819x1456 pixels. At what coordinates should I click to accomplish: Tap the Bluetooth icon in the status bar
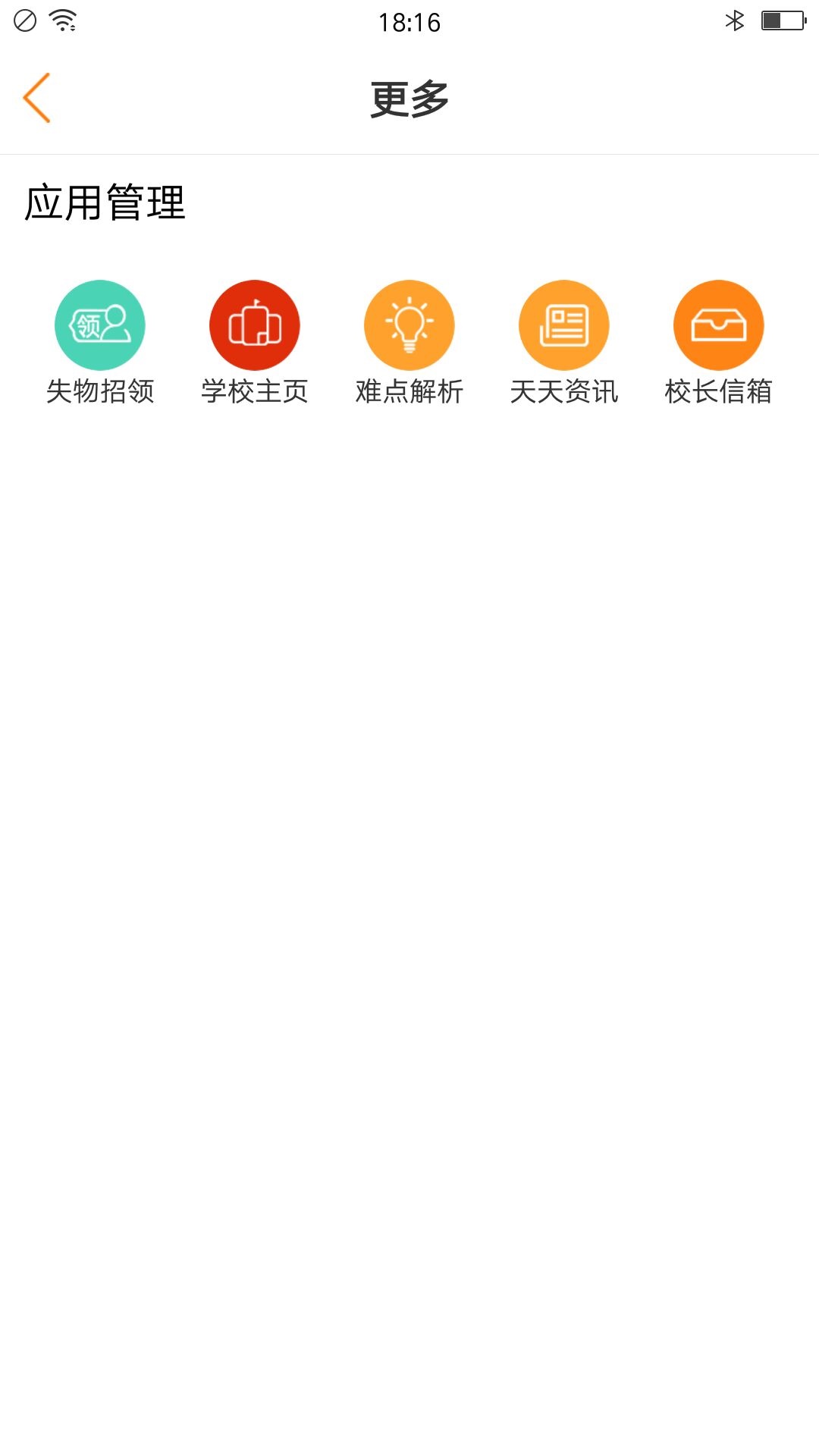pos(733,21)
